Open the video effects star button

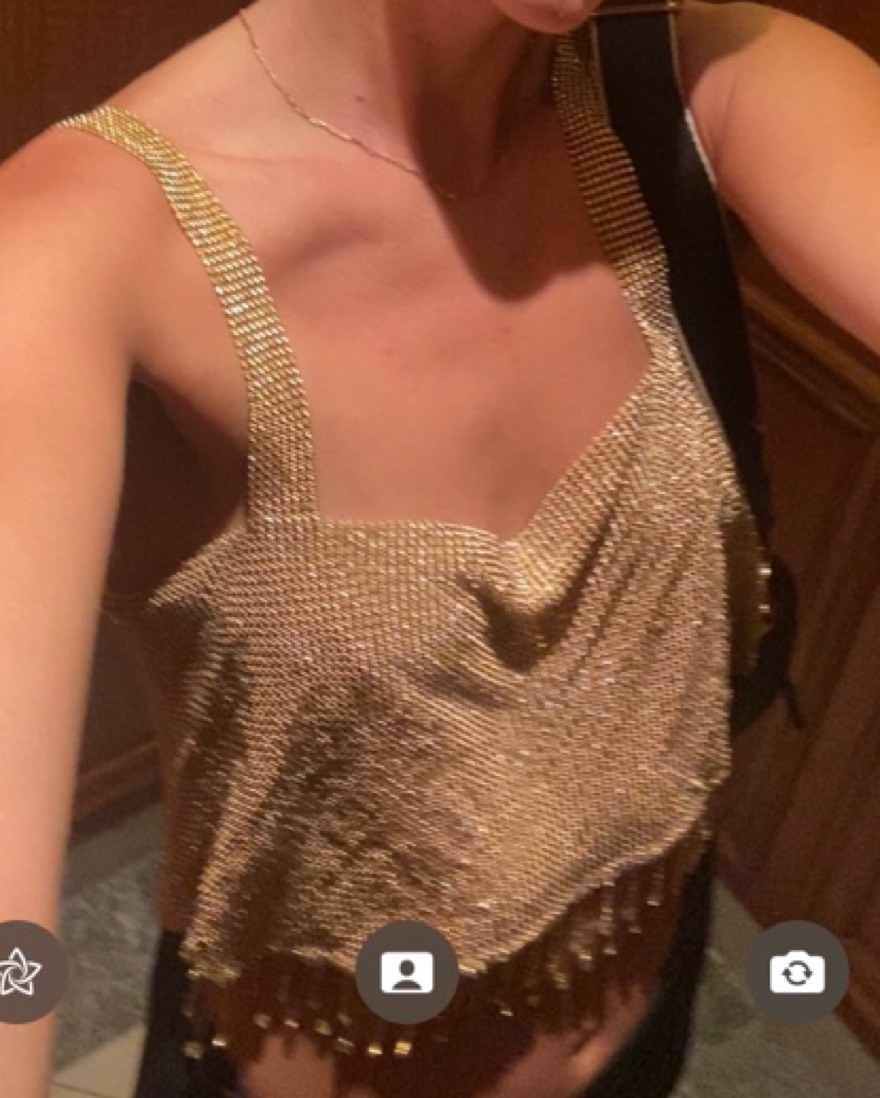pyautogui.click(x=22, y=971)
